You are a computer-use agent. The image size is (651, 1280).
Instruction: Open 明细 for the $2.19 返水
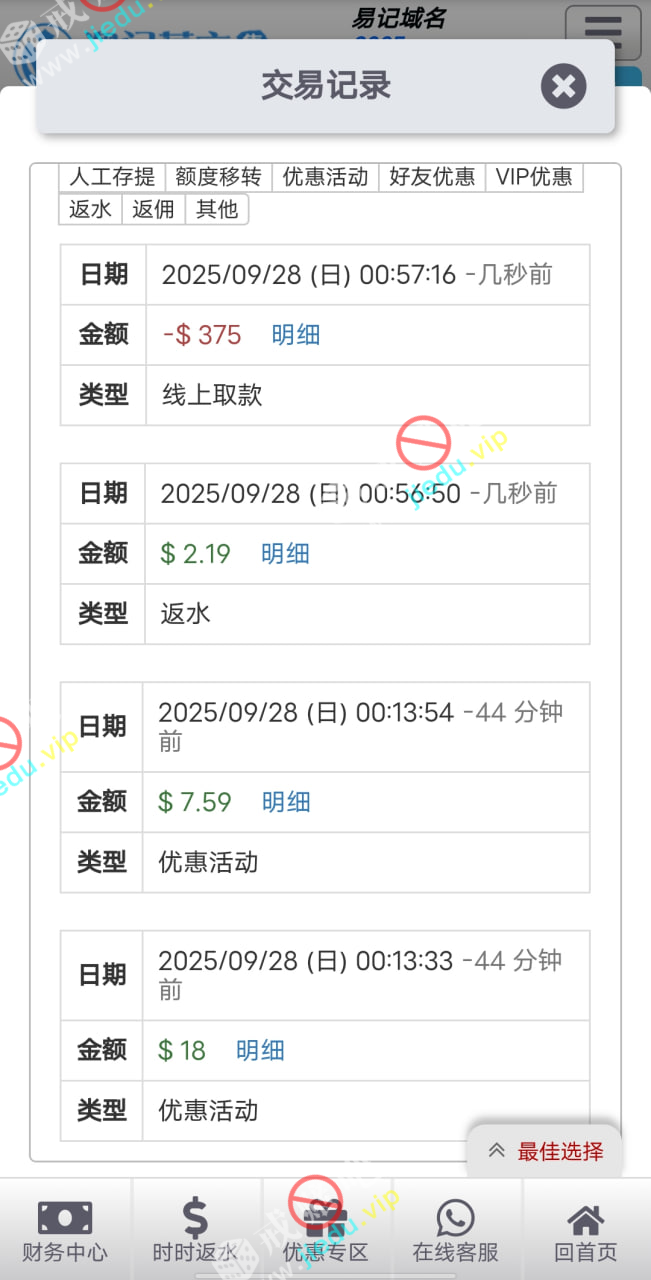(x=285, y=554)
